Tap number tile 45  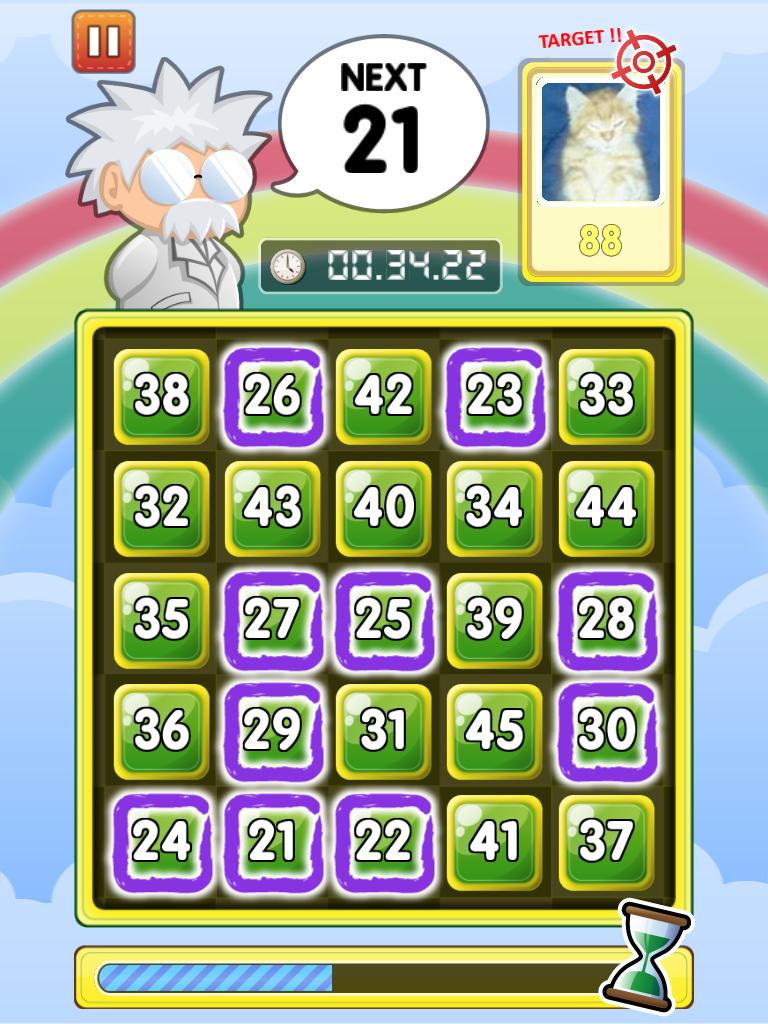pos(494,731)
